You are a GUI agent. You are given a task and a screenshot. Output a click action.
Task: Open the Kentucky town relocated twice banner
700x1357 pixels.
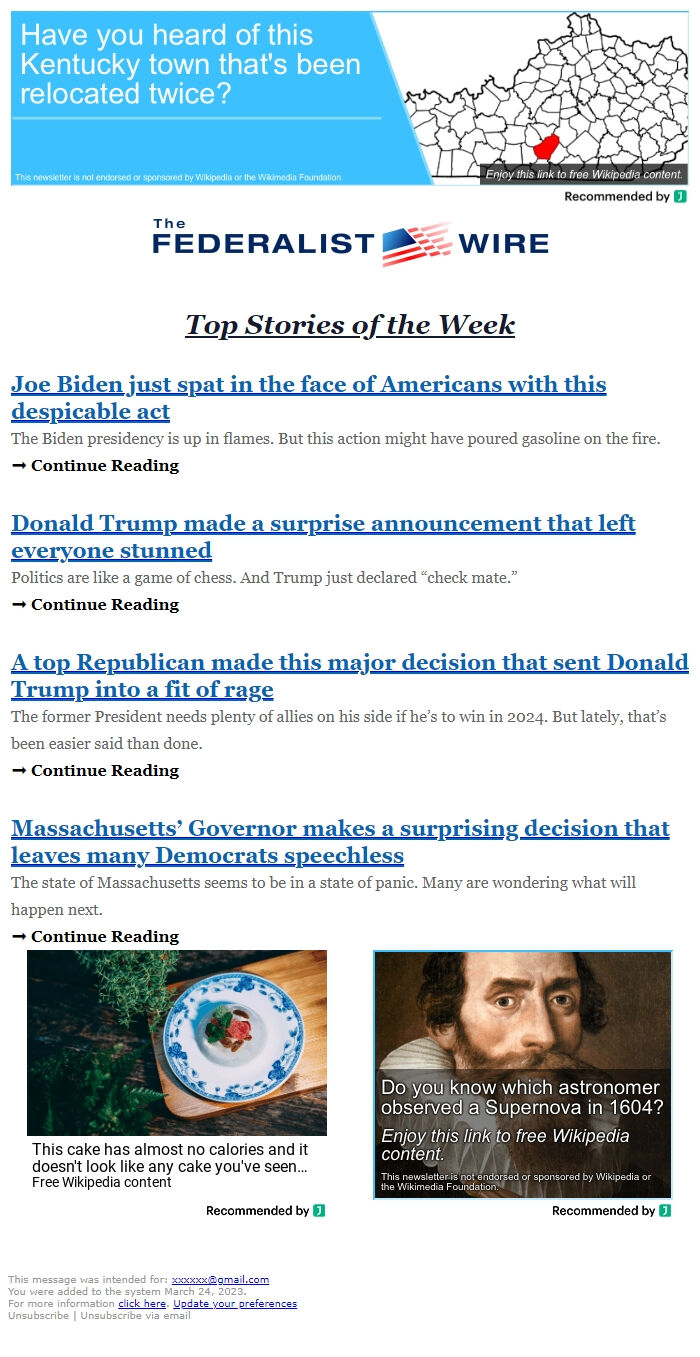pyautogui.click(x=349, y=98)
